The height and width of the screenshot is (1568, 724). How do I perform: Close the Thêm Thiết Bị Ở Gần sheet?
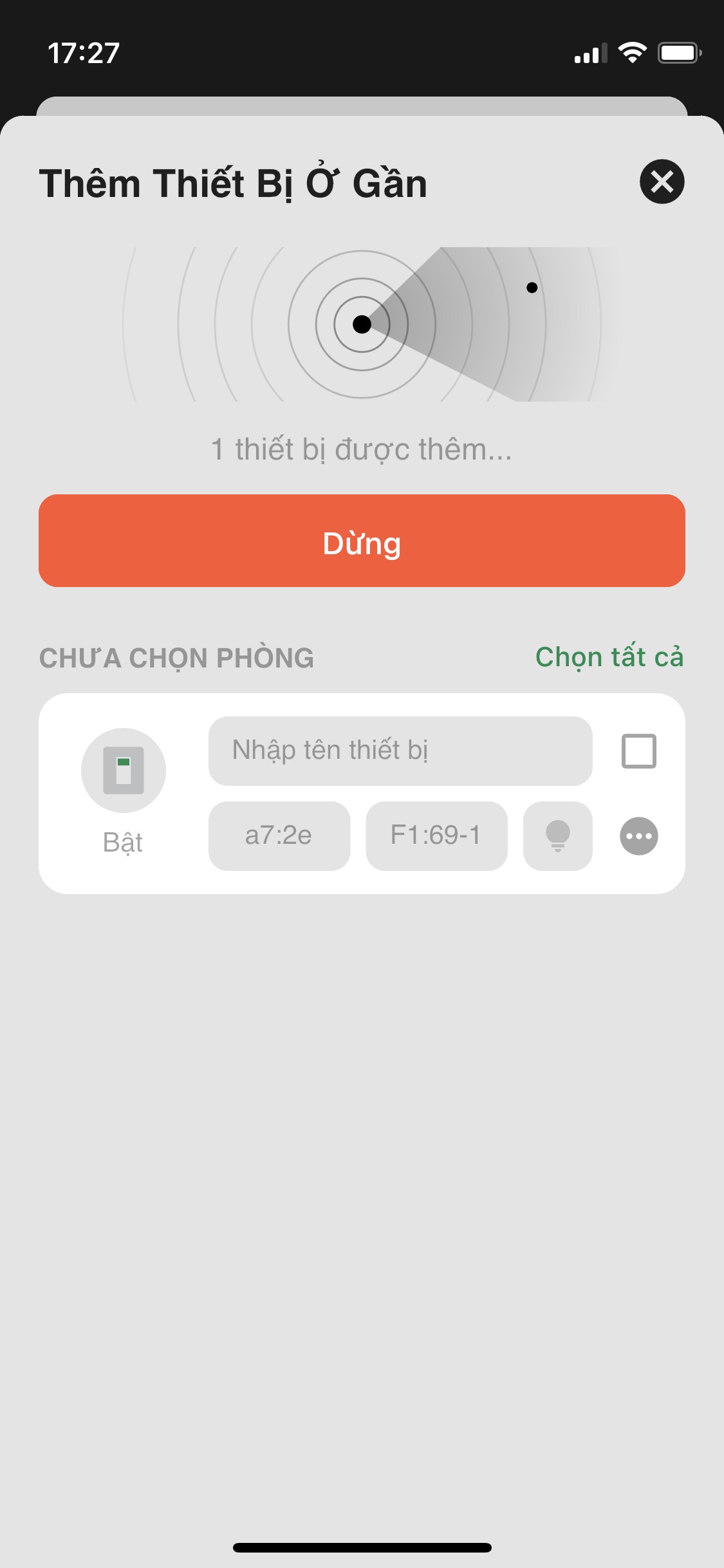(662, 182)
